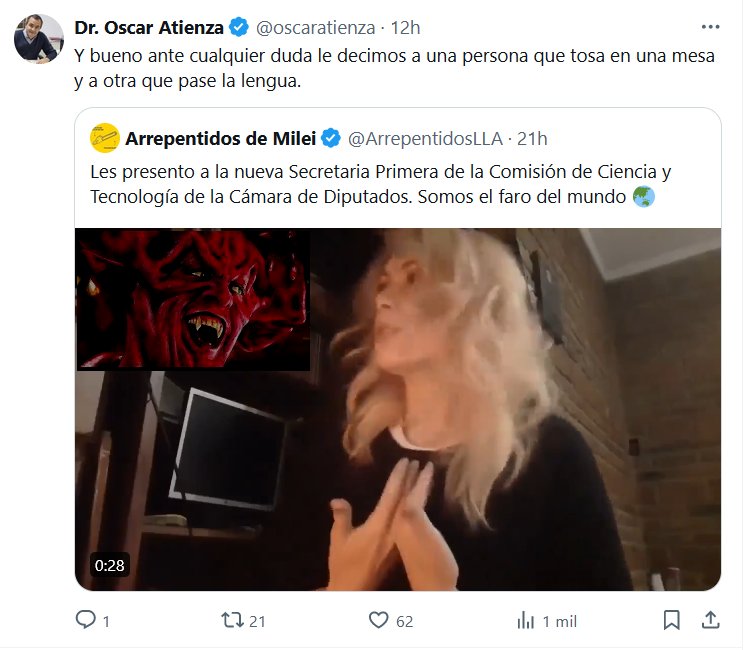Image resolution: width=746 pixels, height=650 pixels.
Task: View the tweet's analytics
Action: (526, 621)
